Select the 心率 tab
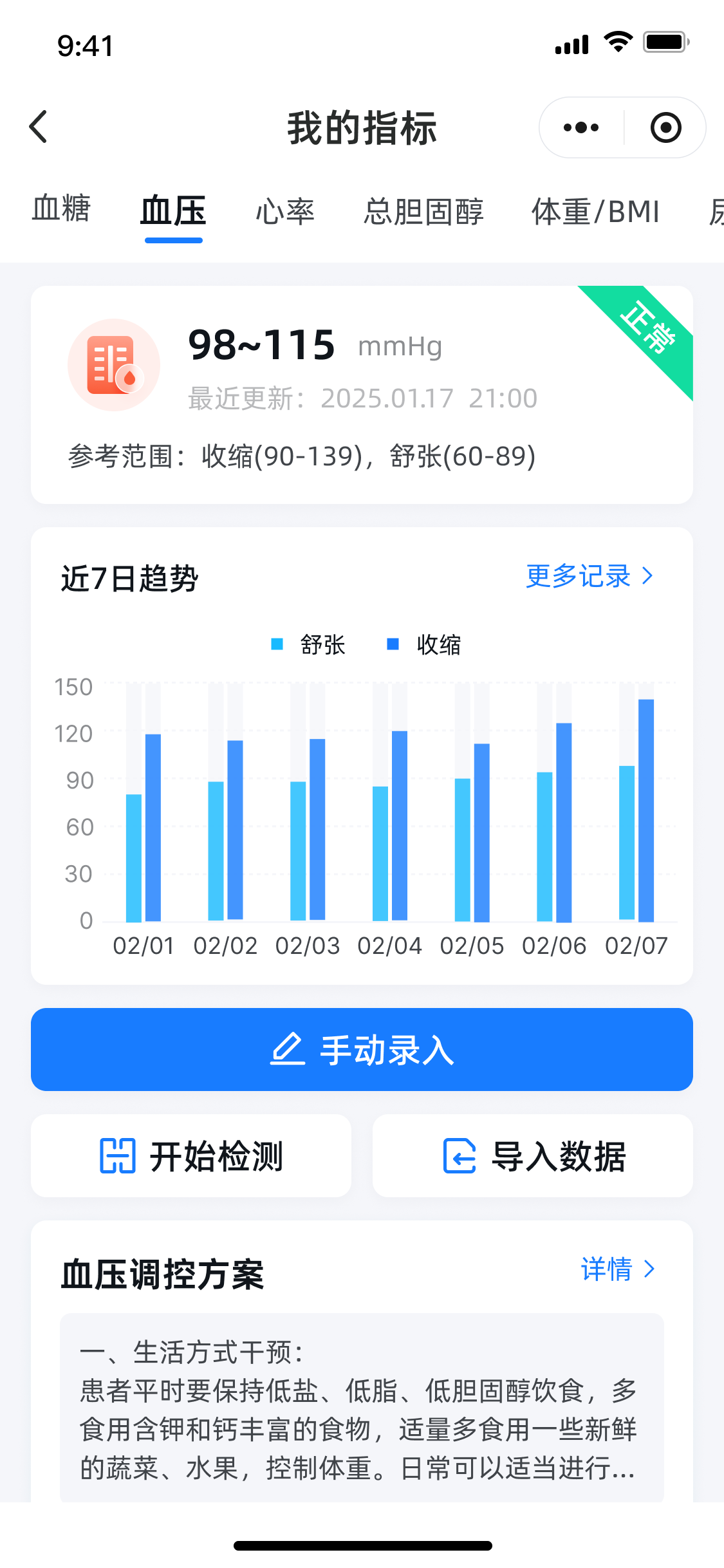This screenshot has height=1568, width=724. pos(285,212)
